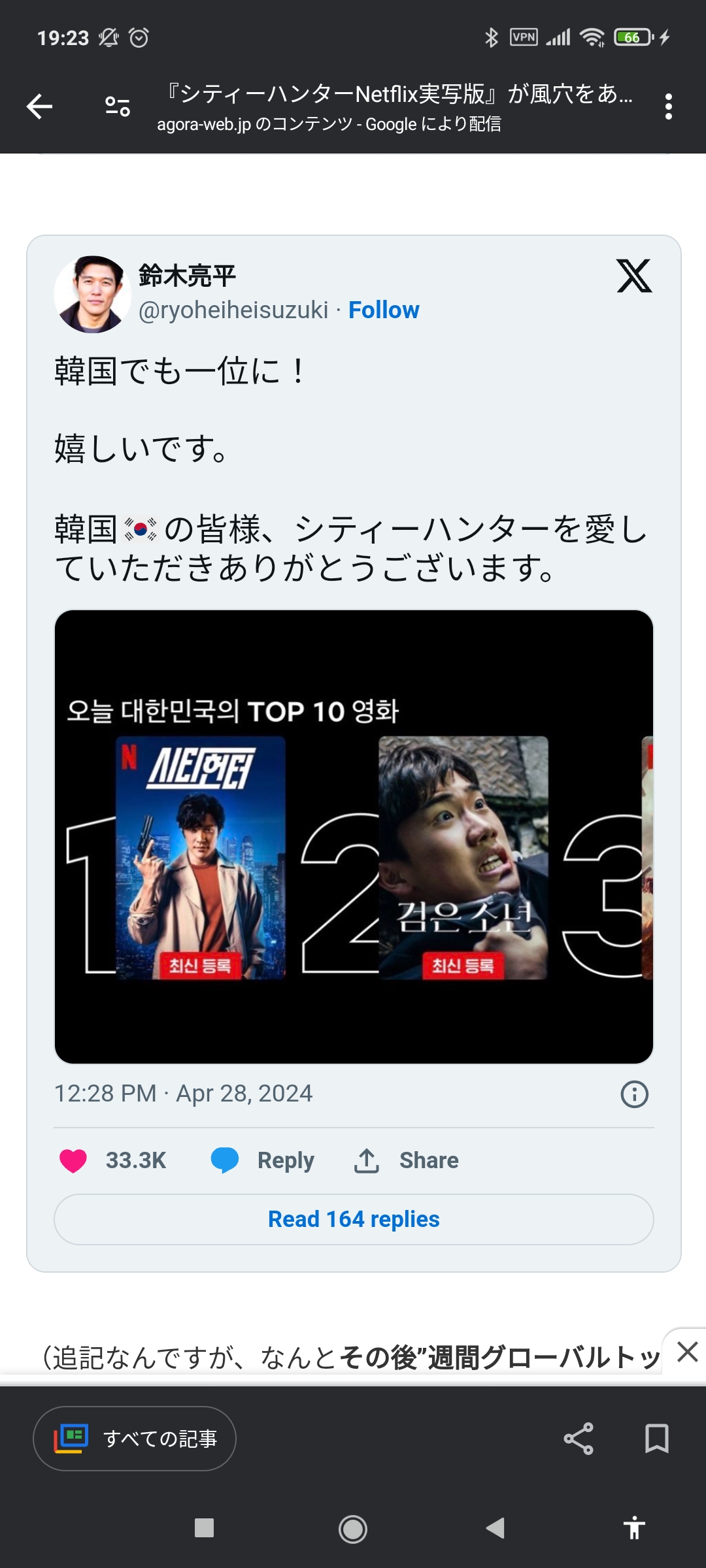Open the X logo link
Viewport: 706px width, 1568px height.
point(633,276)
